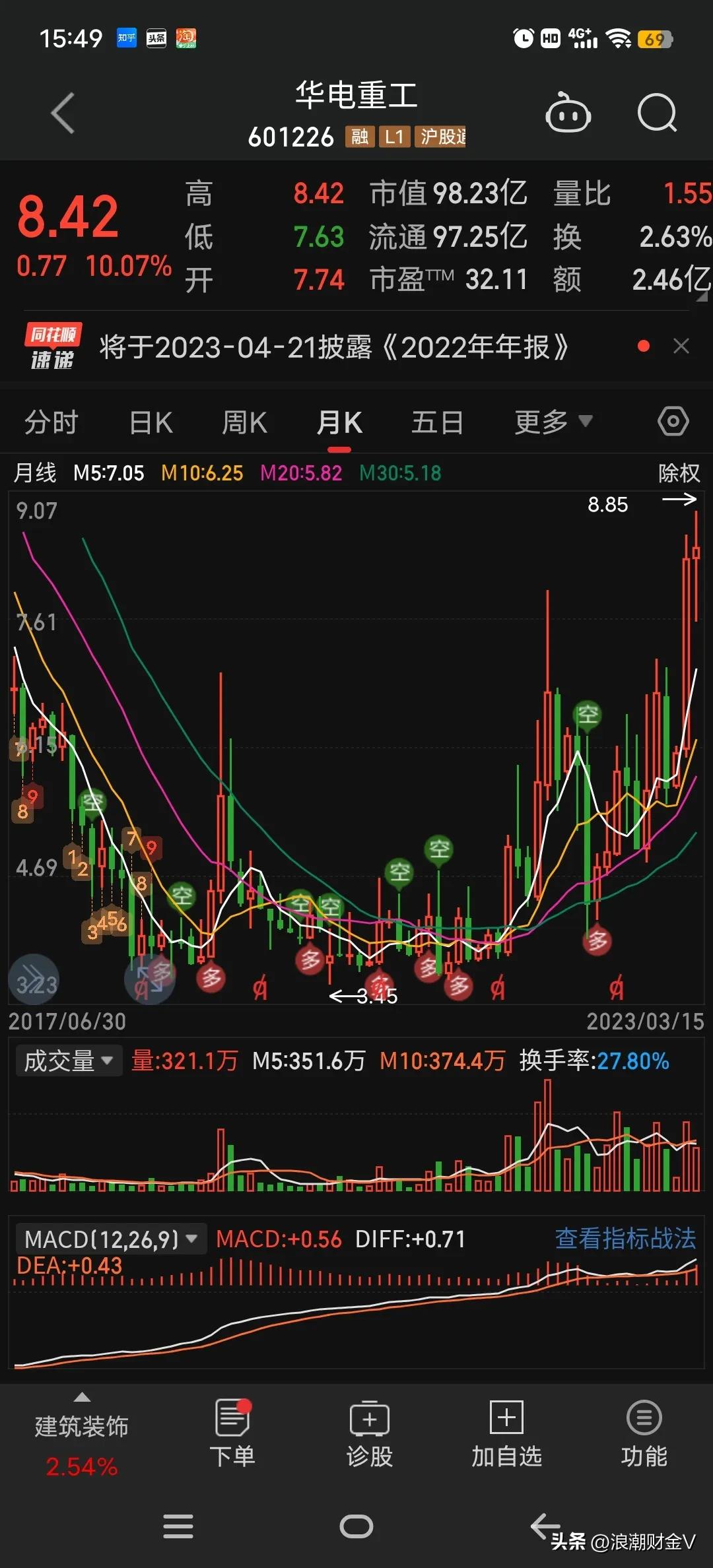Open the stock search magnifier icon
Image resolution: width=713 pixels, height=1568 pixels.
(x=657, y=114)
